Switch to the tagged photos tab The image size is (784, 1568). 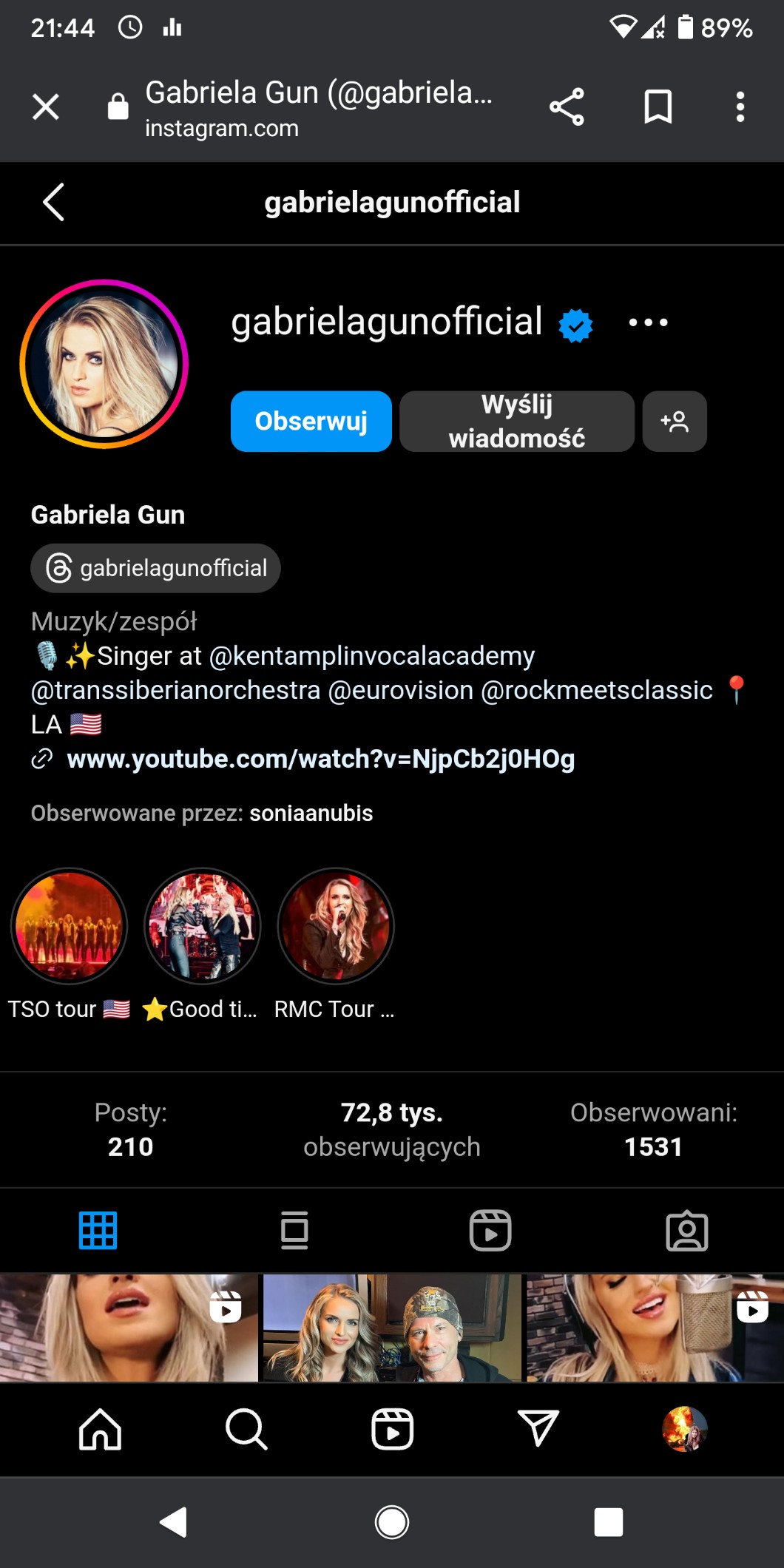[686, 1231]
